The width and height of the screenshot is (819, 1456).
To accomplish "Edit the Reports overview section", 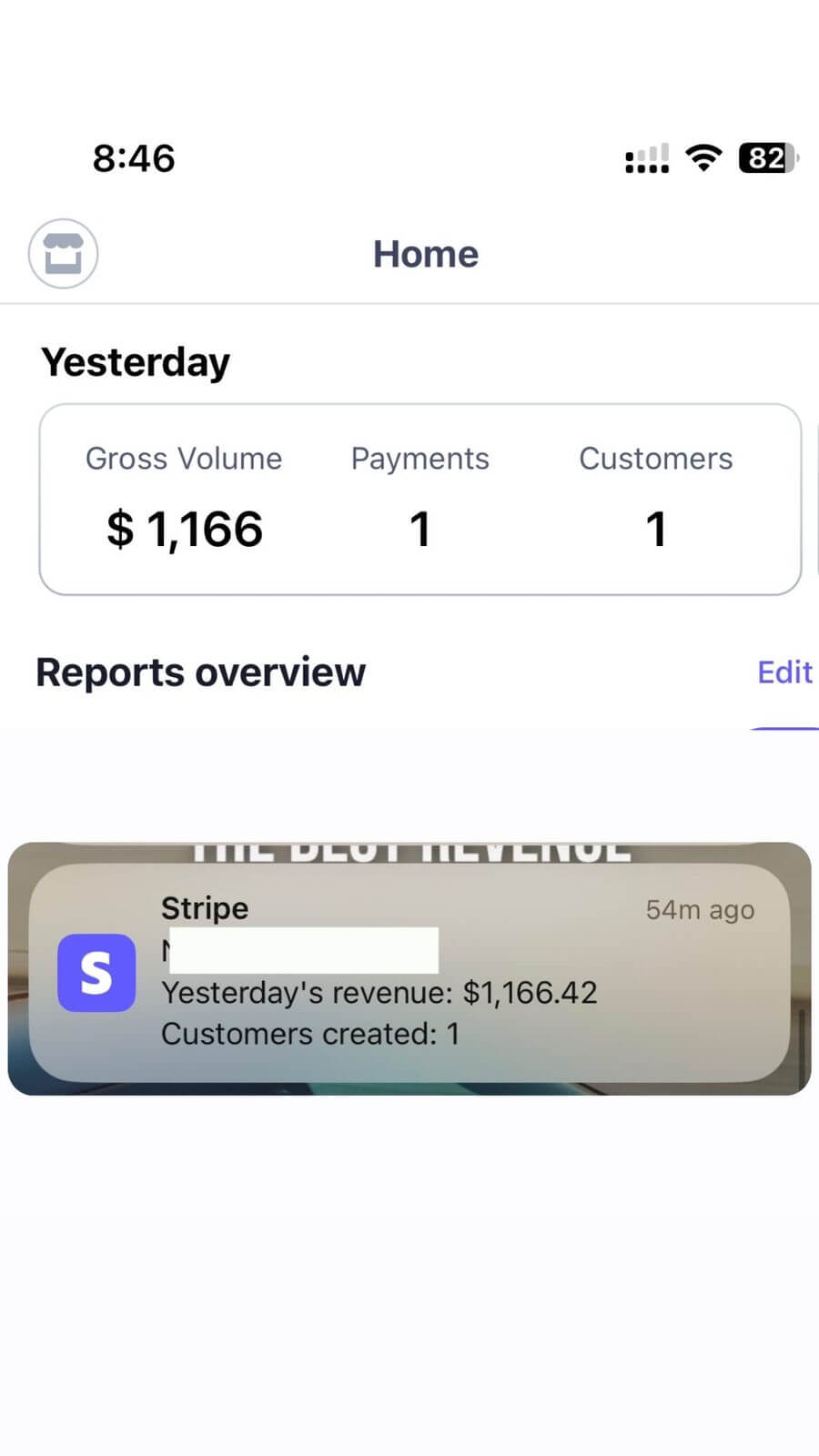I will coord(784,672).
